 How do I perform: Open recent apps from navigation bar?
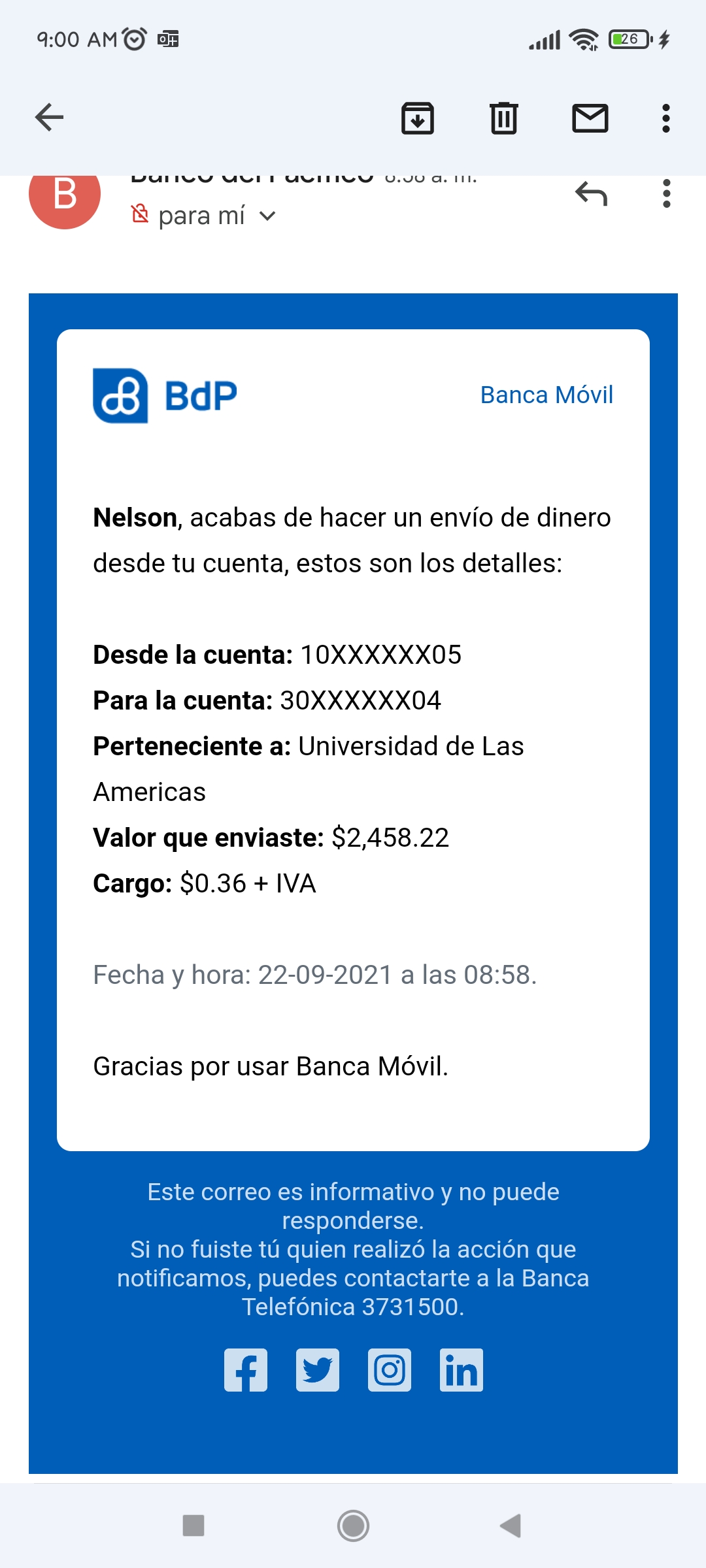[x=193, y=1526]
